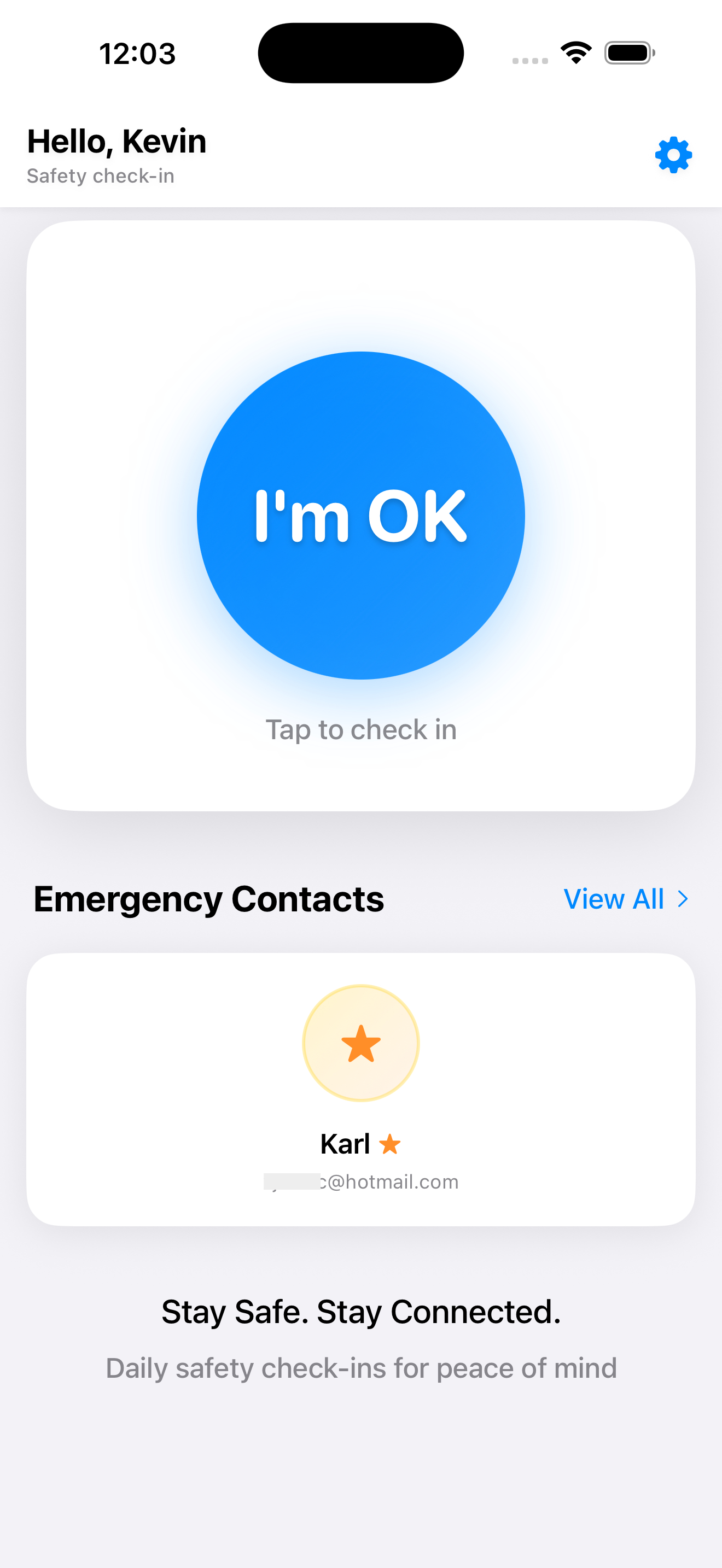Tap Karl's hotmail email address
Screen dimensions: 722x1568
click(360, 1181)
